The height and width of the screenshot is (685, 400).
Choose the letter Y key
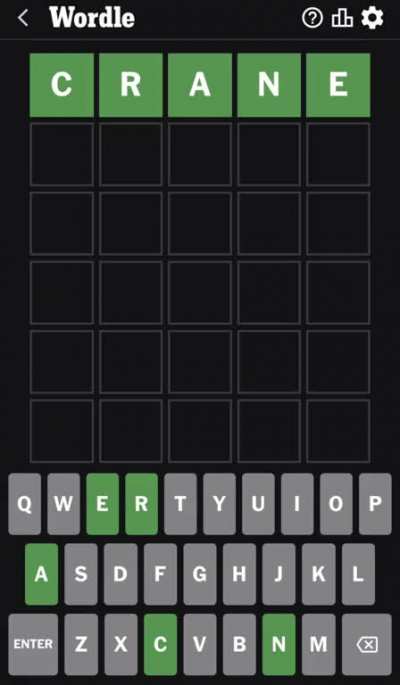(219, 504)
